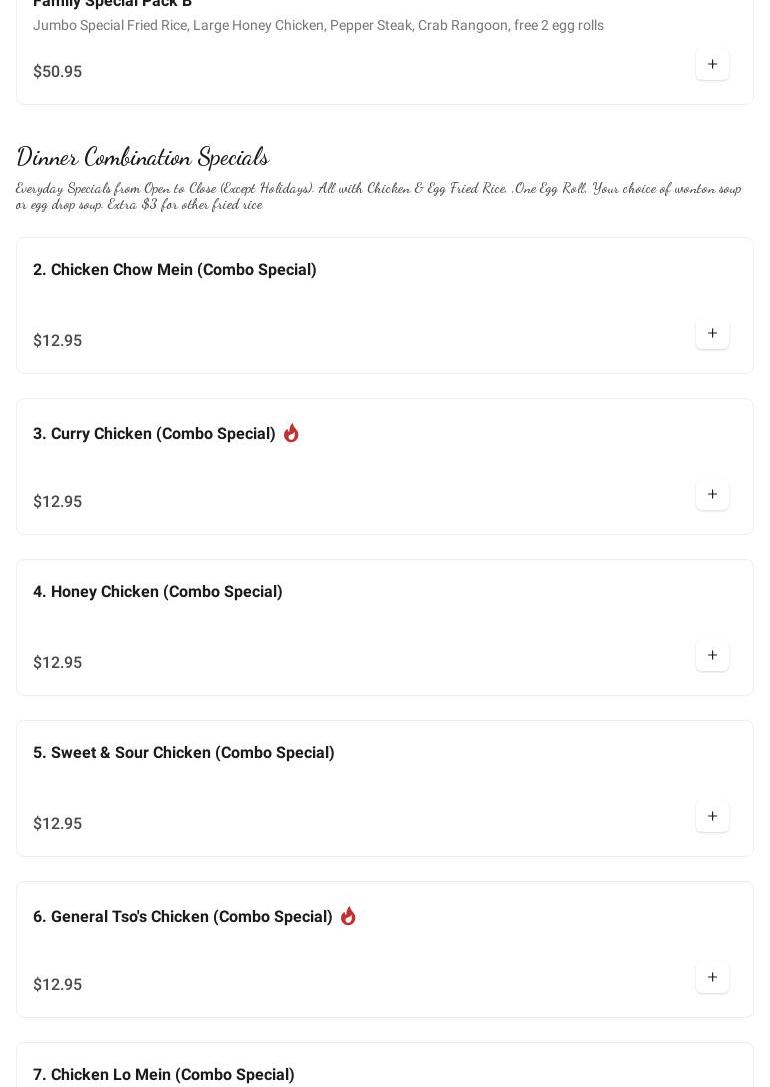770x1087 pixels.
Task: Open Honey Chicken combo item
Action: (158, 592)
